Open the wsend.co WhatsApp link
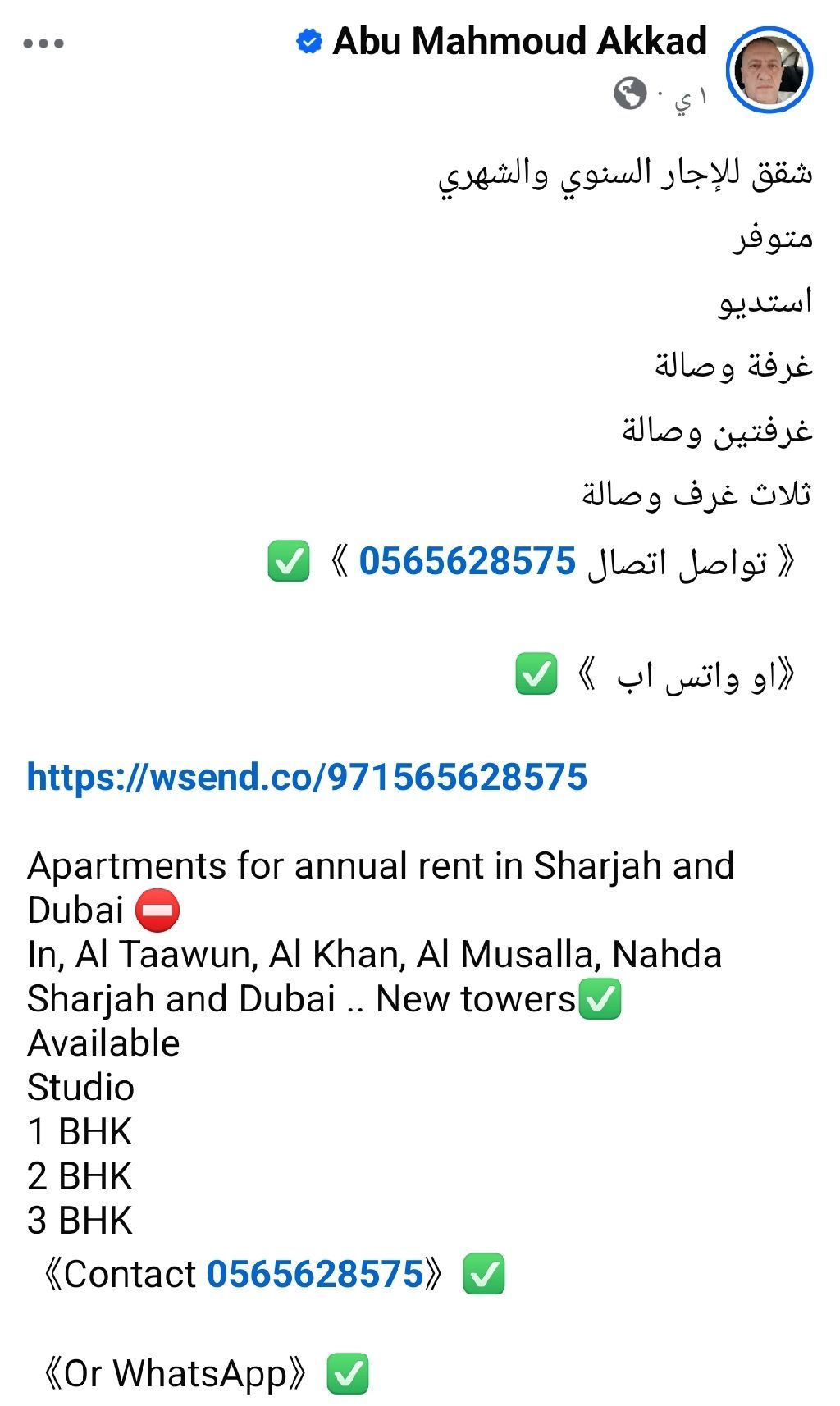 click(x=307, y=777)
